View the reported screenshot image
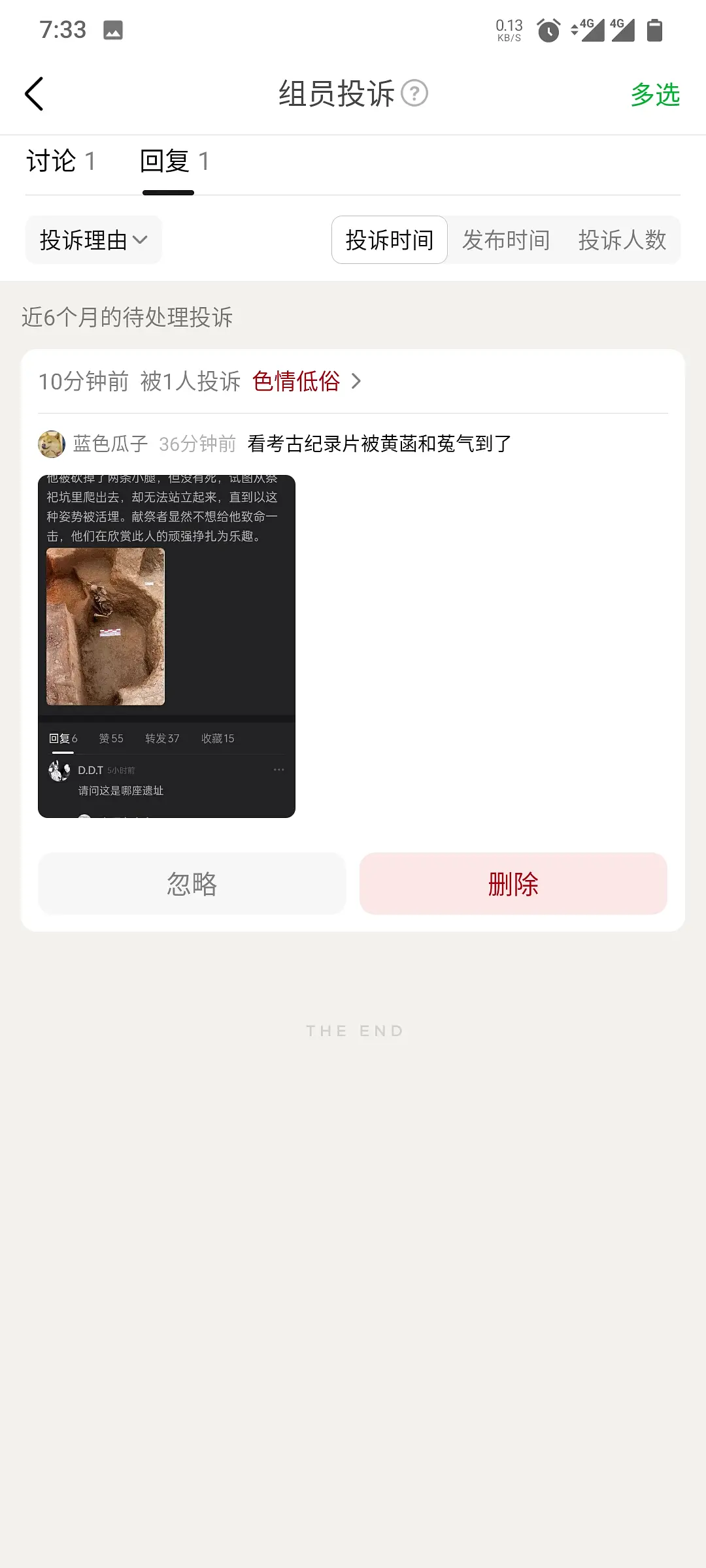The height and width of the screenshot is (1568, 706). pos(167,646)
